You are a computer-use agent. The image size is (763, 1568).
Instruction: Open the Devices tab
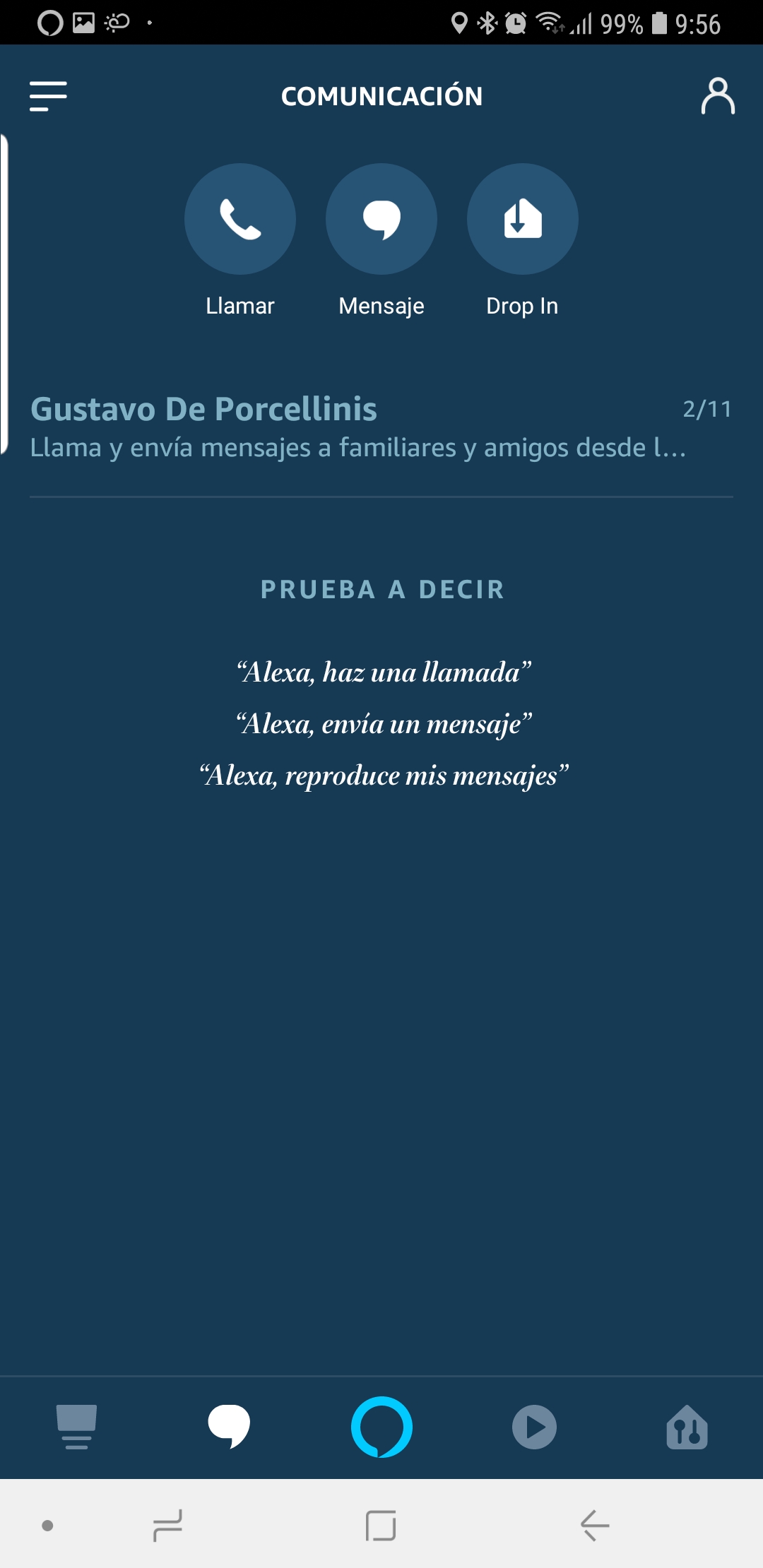pyautogui.click(x=687, y=1427)
